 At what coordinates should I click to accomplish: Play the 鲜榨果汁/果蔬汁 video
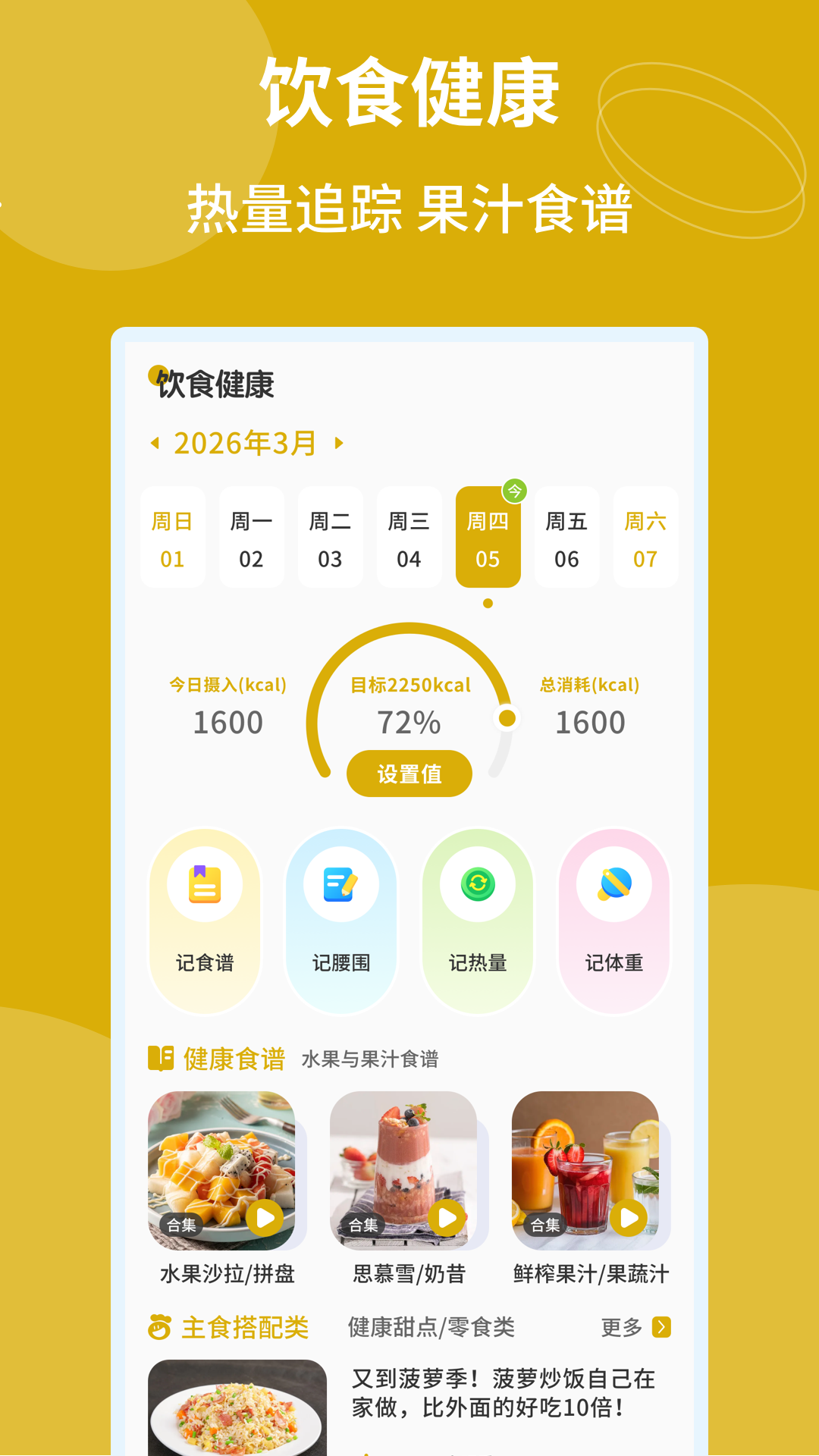click(x=627, y=1219)
